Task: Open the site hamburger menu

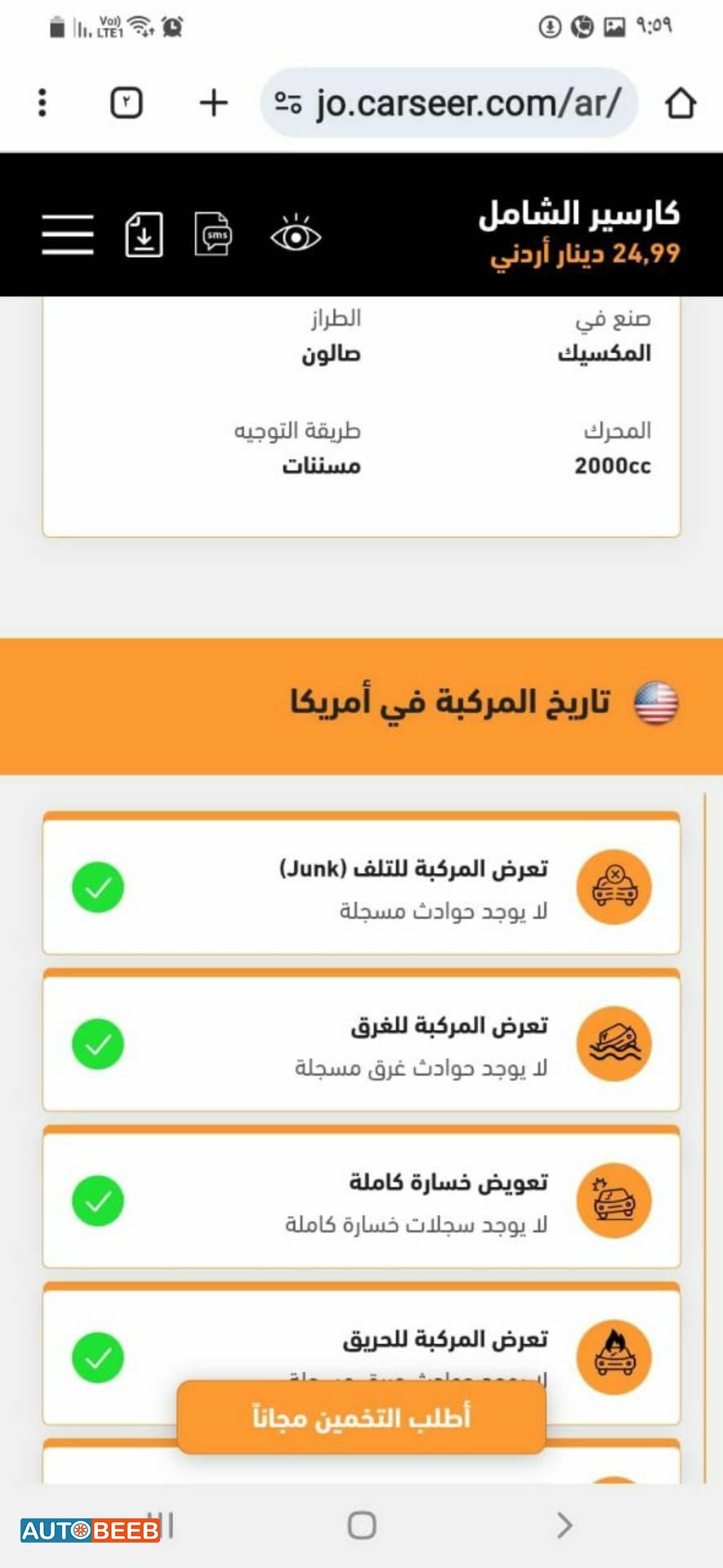Action: (x=68, y=235)
